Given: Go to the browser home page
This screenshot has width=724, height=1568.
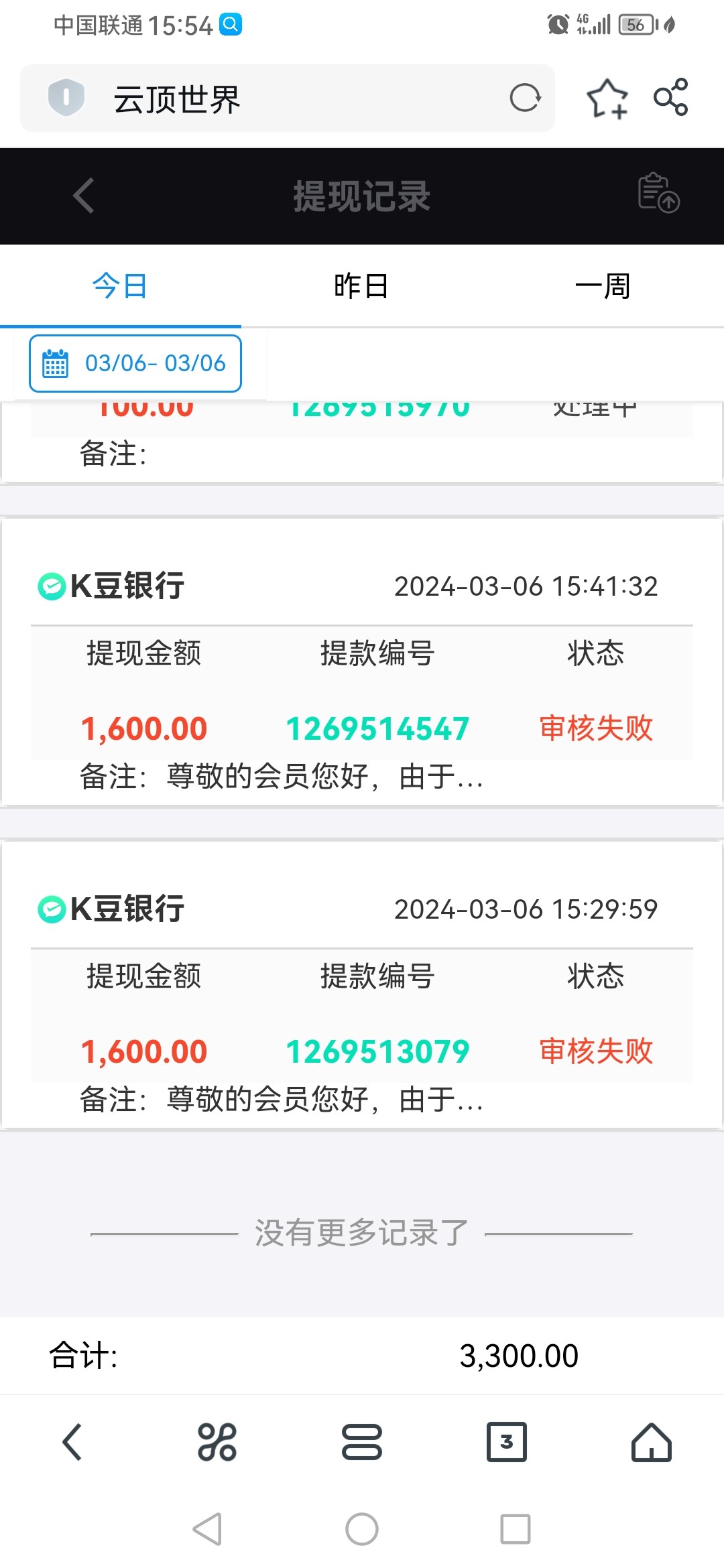Looking at the screenshot, I should pos(652,1442).
